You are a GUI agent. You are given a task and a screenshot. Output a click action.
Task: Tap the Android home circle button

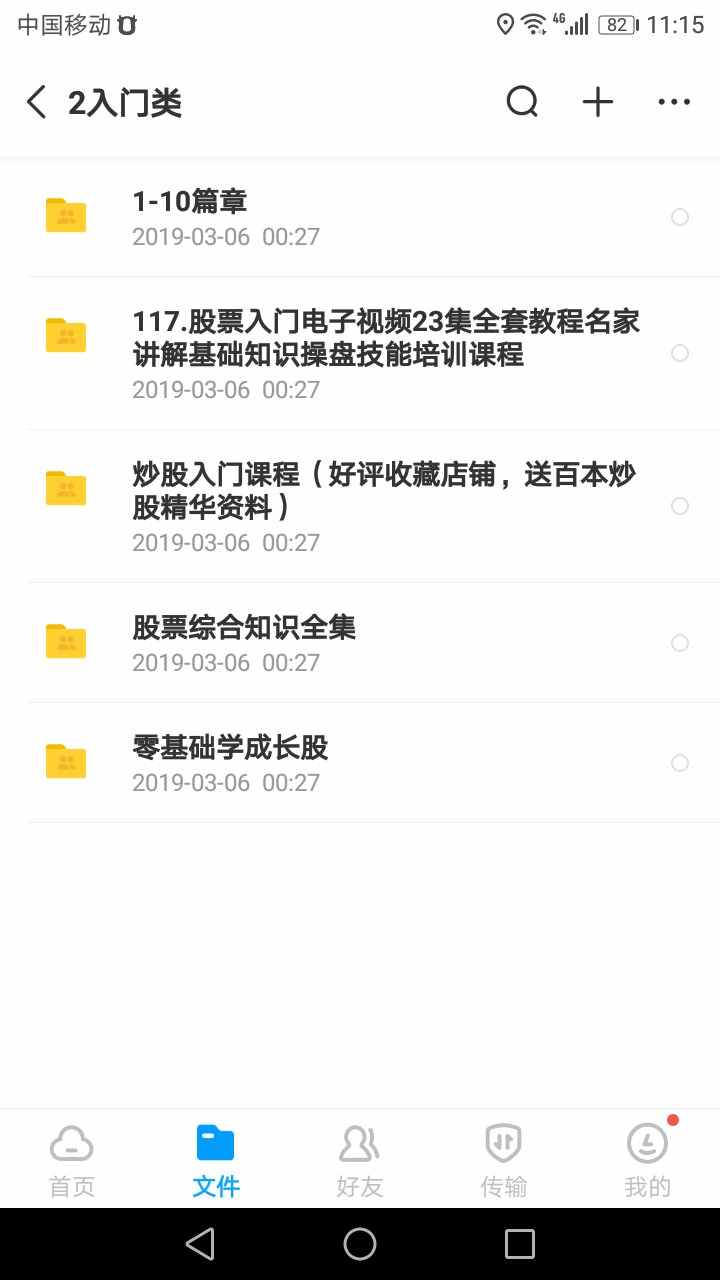(x=360, y=1243)
